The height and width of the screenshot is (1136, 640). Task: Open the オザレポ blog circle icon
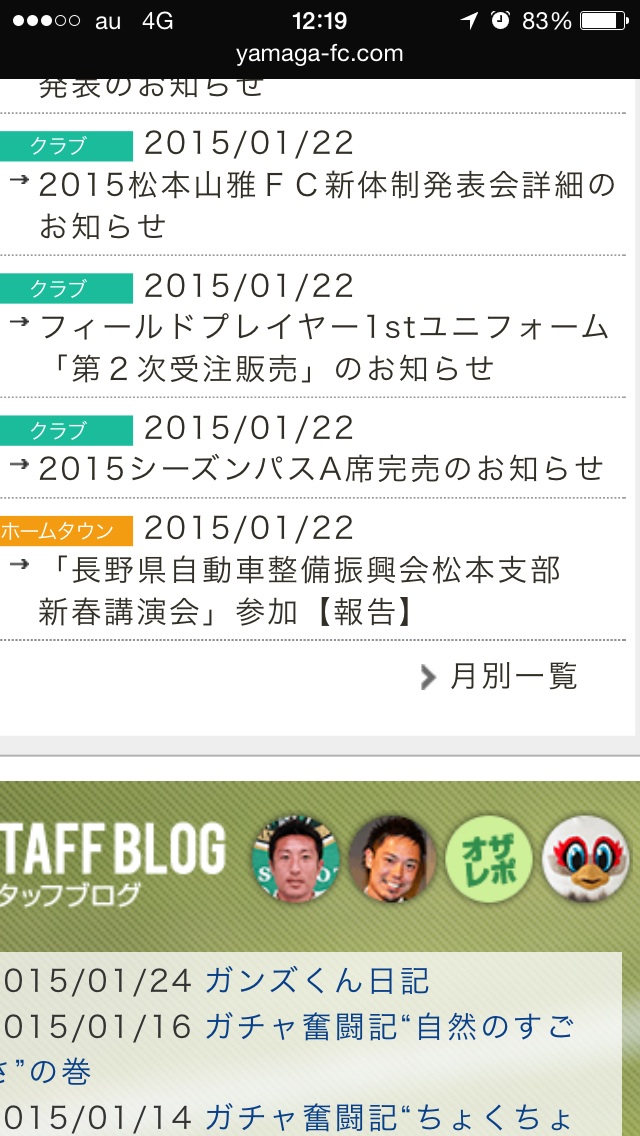point(488,857)
